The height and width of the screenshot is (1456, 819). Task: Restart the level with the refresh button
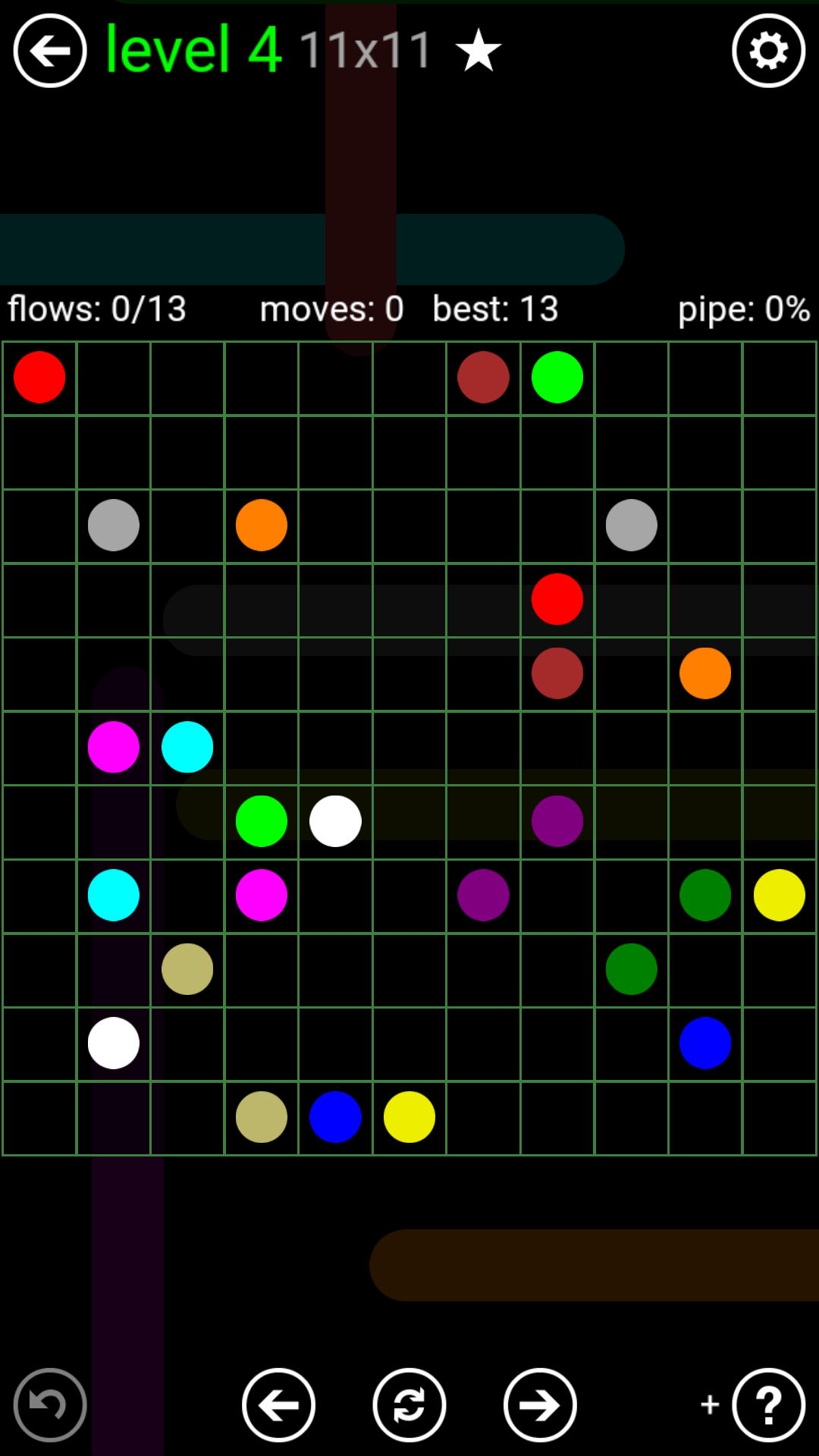pos(409,1404)
